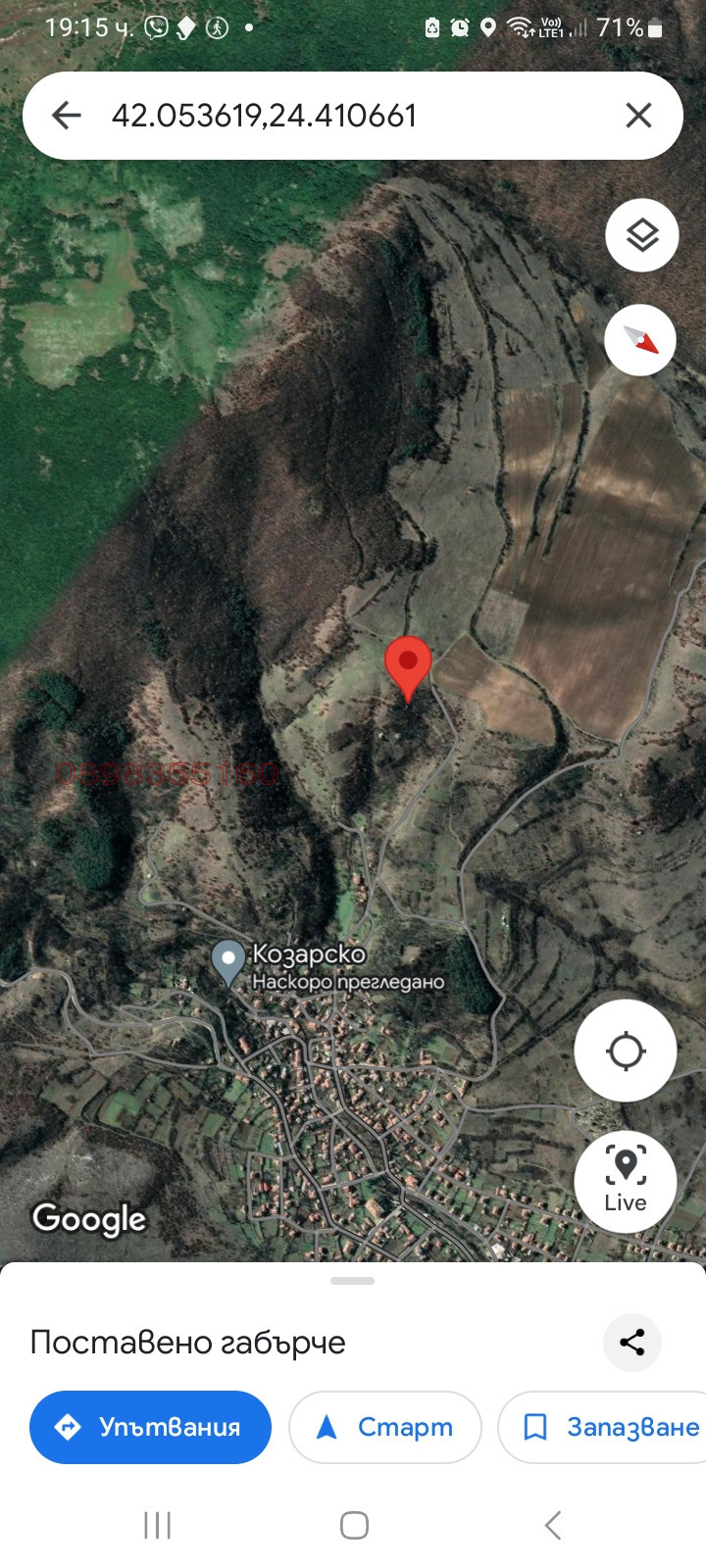Open the Козарско place marker
Viewport: 706px width, 1568px height.
[228, 962]
